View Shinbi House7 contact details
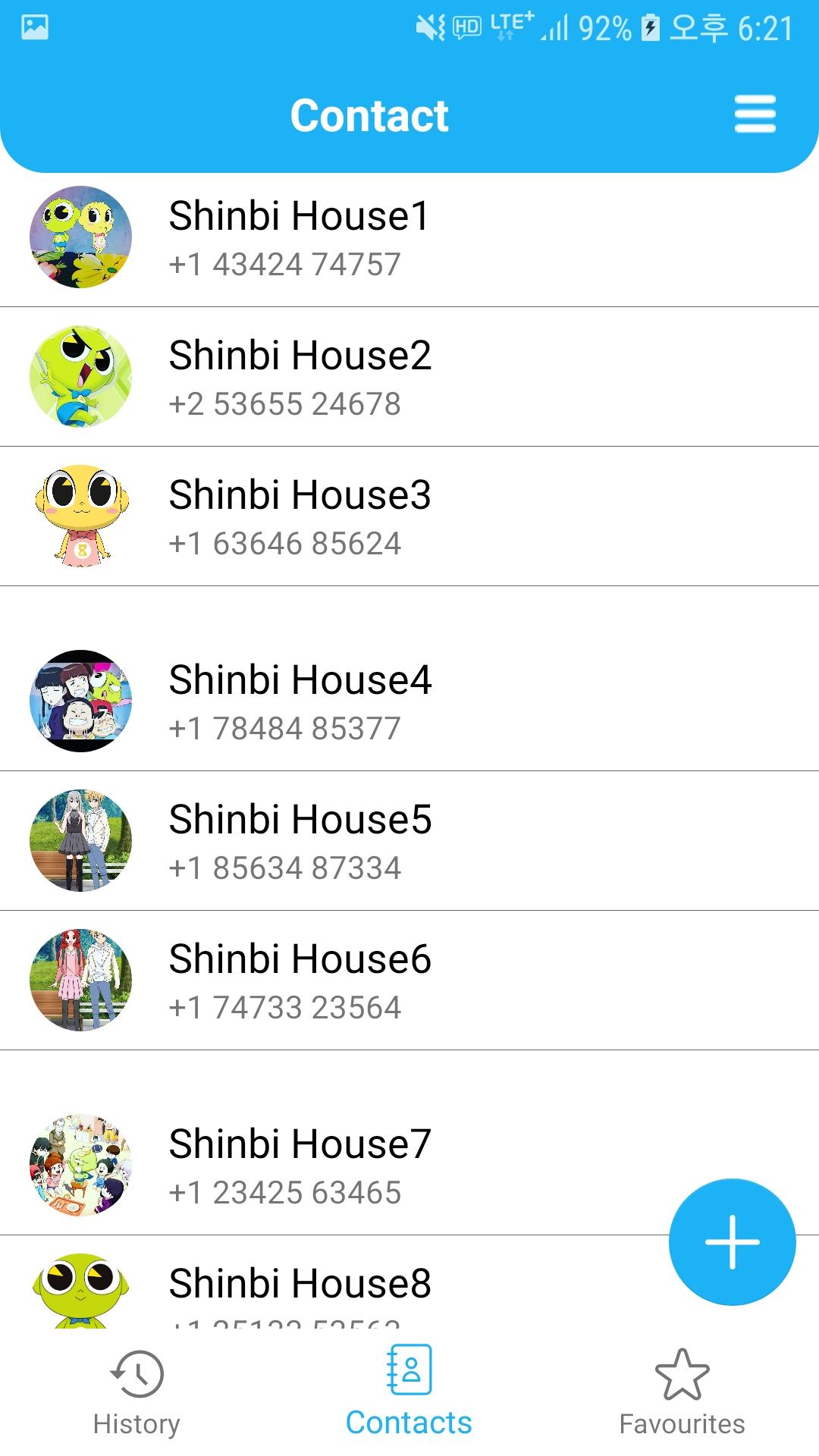Screen dimensions: 819x1456 pyautogui.click(x=409, y=1166)
